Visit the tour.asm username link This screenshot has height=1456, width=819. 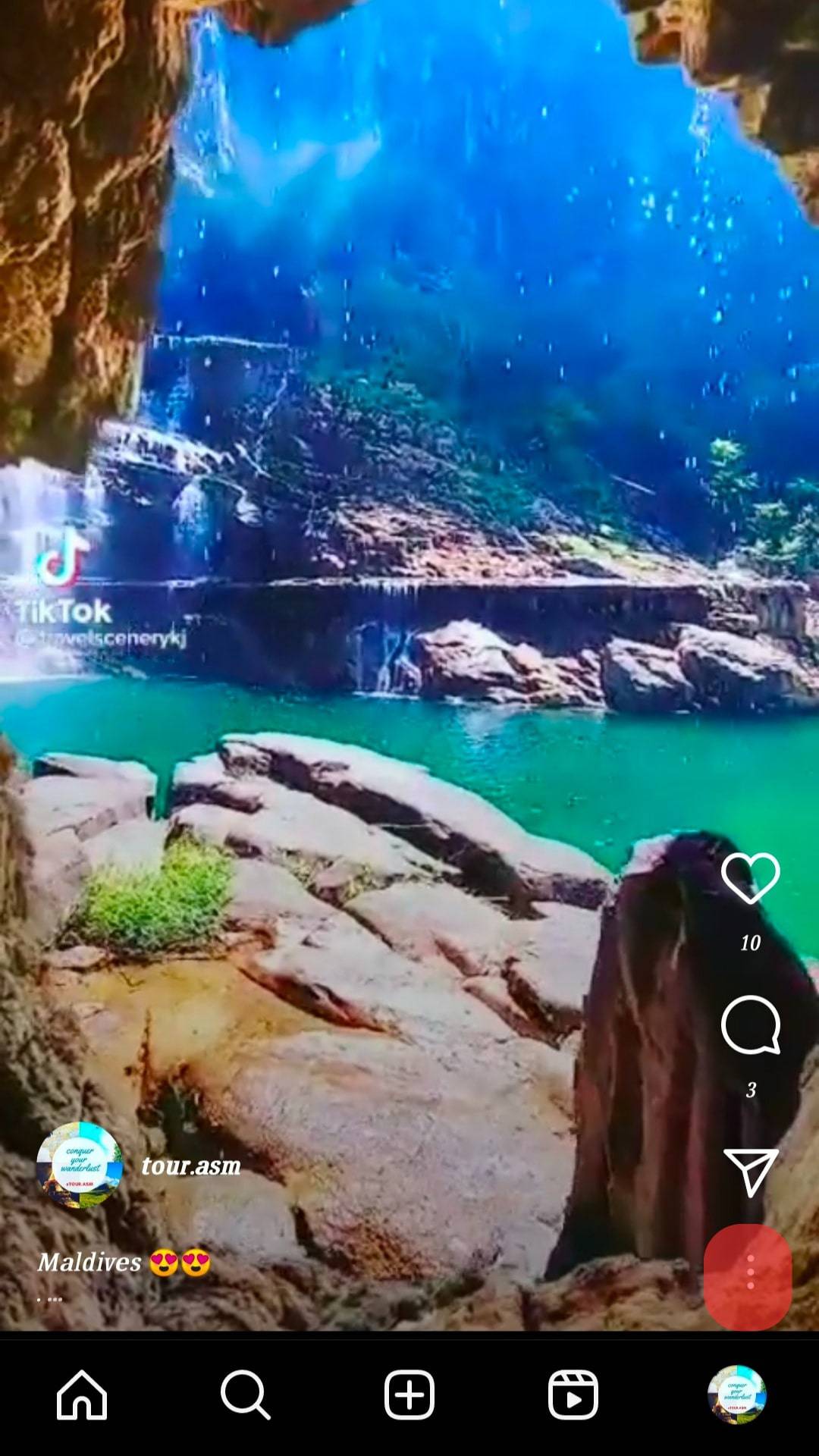[191, 1166]
